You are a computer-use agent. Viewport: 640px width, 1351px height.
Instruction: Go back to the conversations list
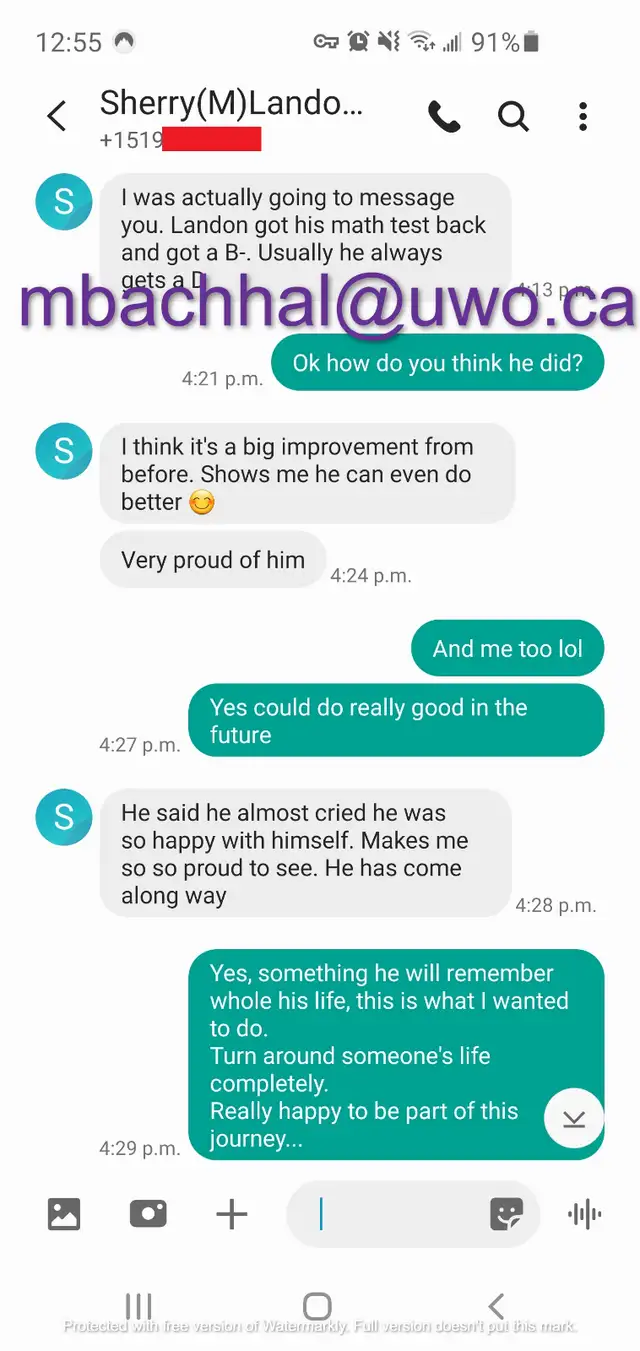[x=58, y=116]
